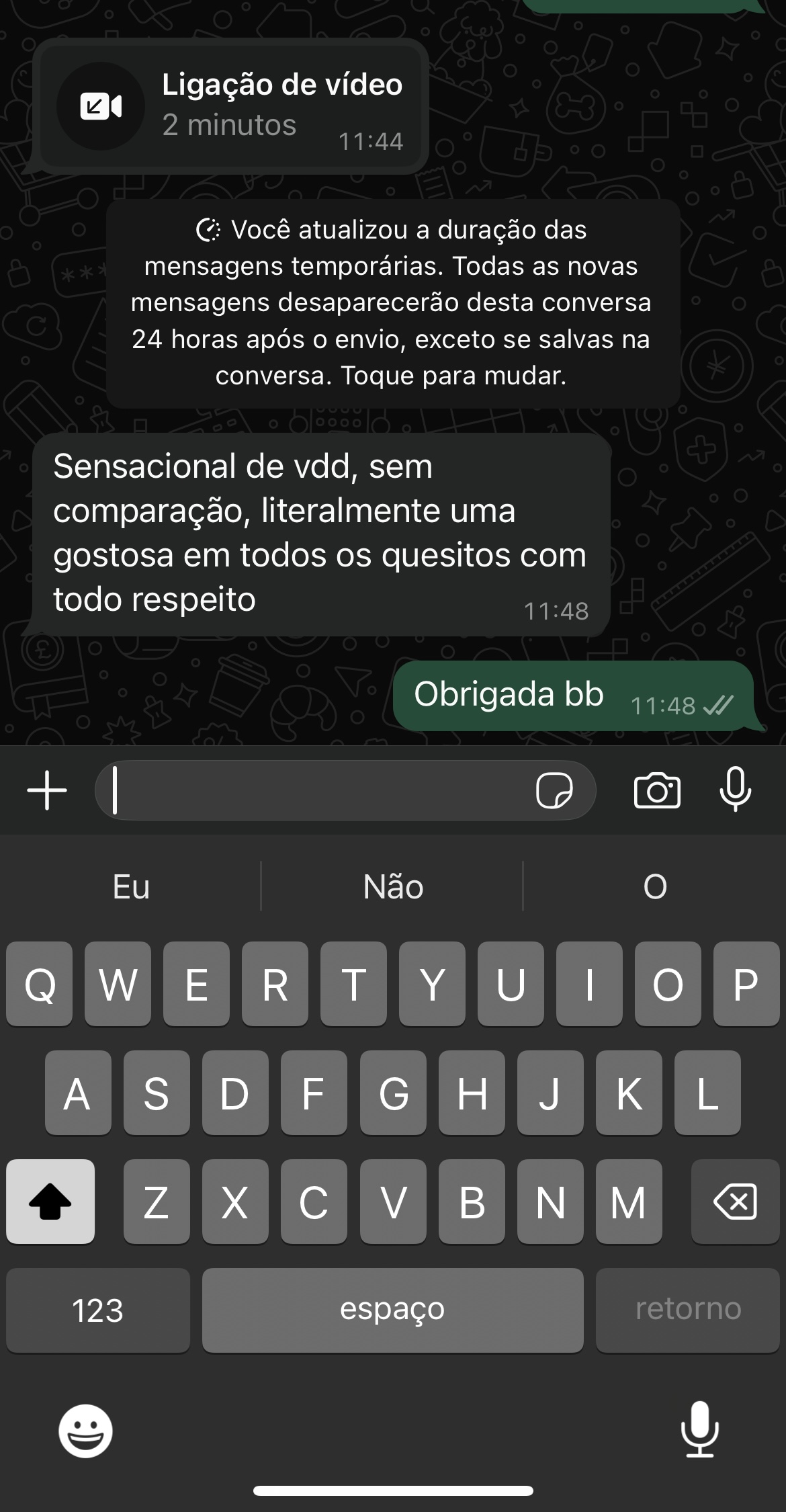The image size is (786, 1512).
Task: Tap the backspace key
Action: pos(736,1201)
